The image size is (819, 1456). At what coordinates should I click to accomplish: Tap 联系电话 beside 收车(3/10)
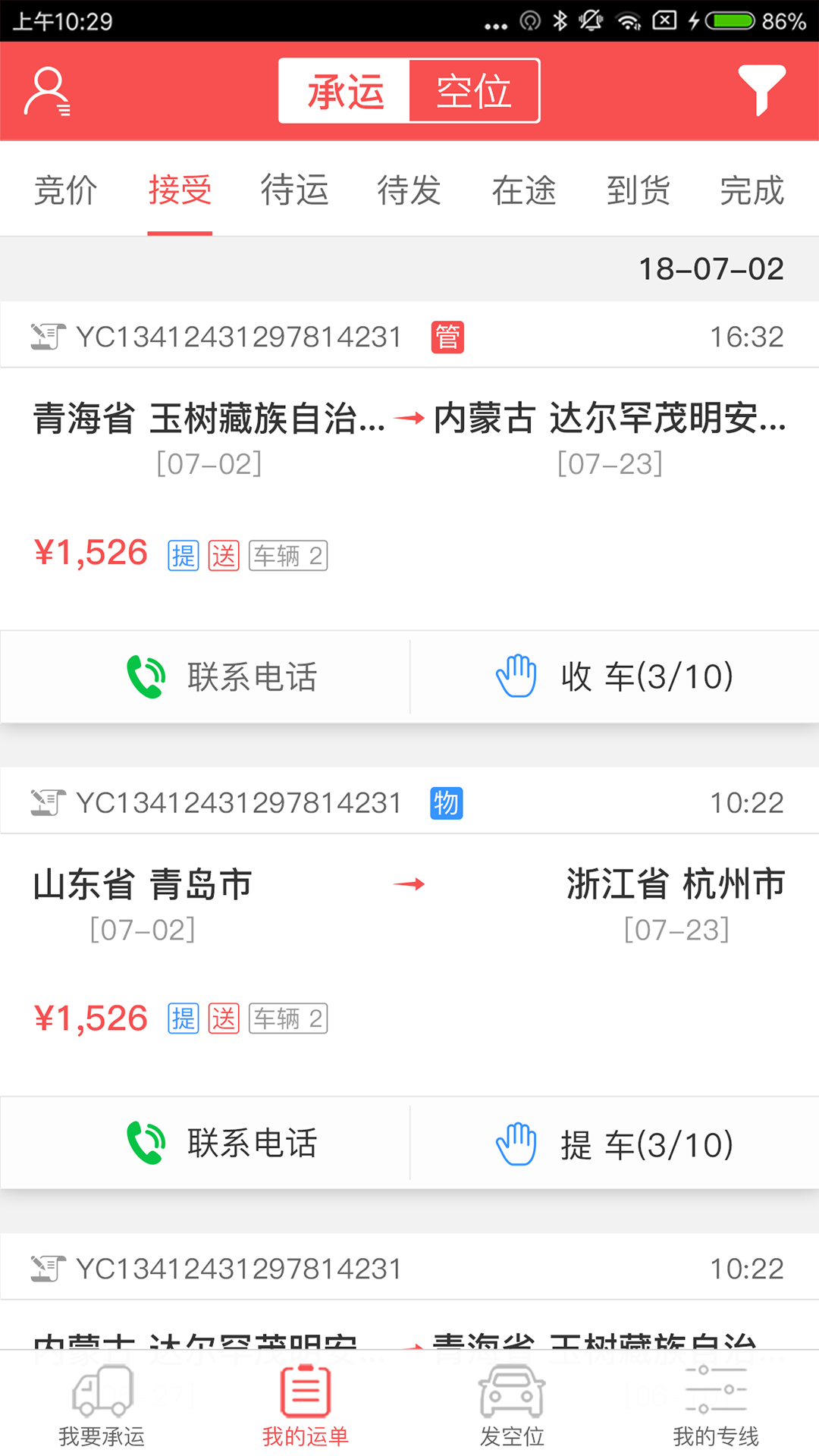(221, 676)
